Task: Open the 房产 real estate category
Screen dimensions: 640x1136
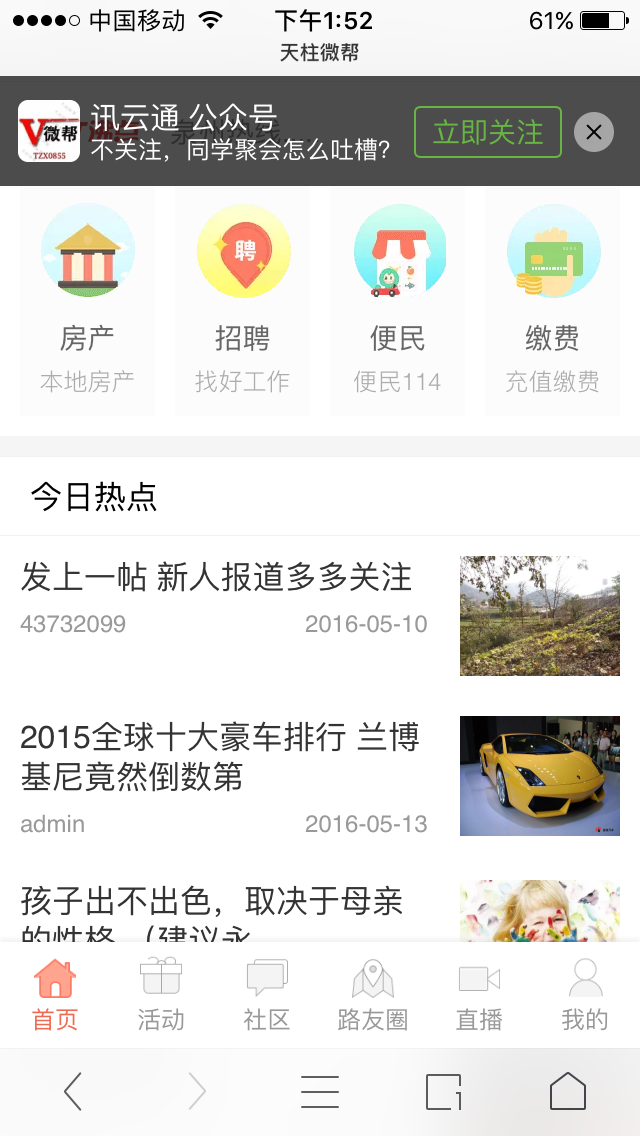Action: (x=87, y=303)
